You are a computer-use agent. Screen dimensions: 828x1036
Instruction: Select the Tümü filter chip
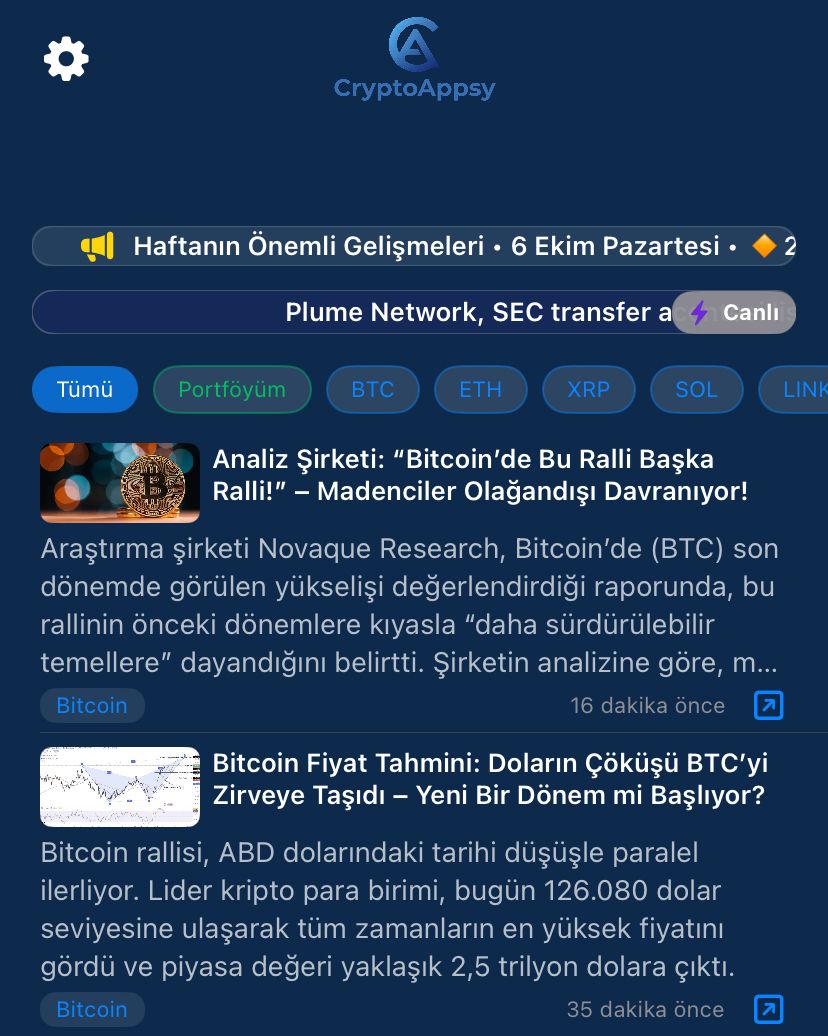click(x=85, y=390)
